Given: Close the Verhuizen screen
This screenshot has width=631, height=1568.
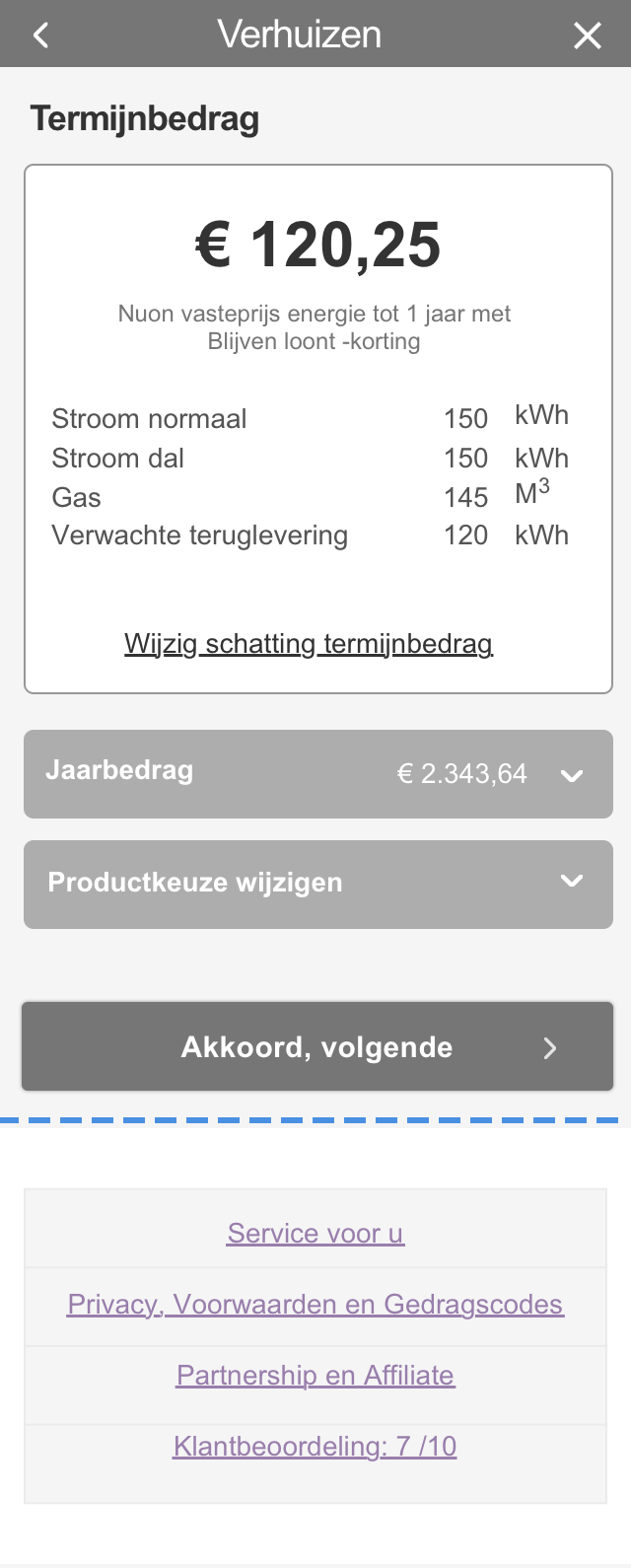Looking at the screenshot, I should tap(588, 36).
